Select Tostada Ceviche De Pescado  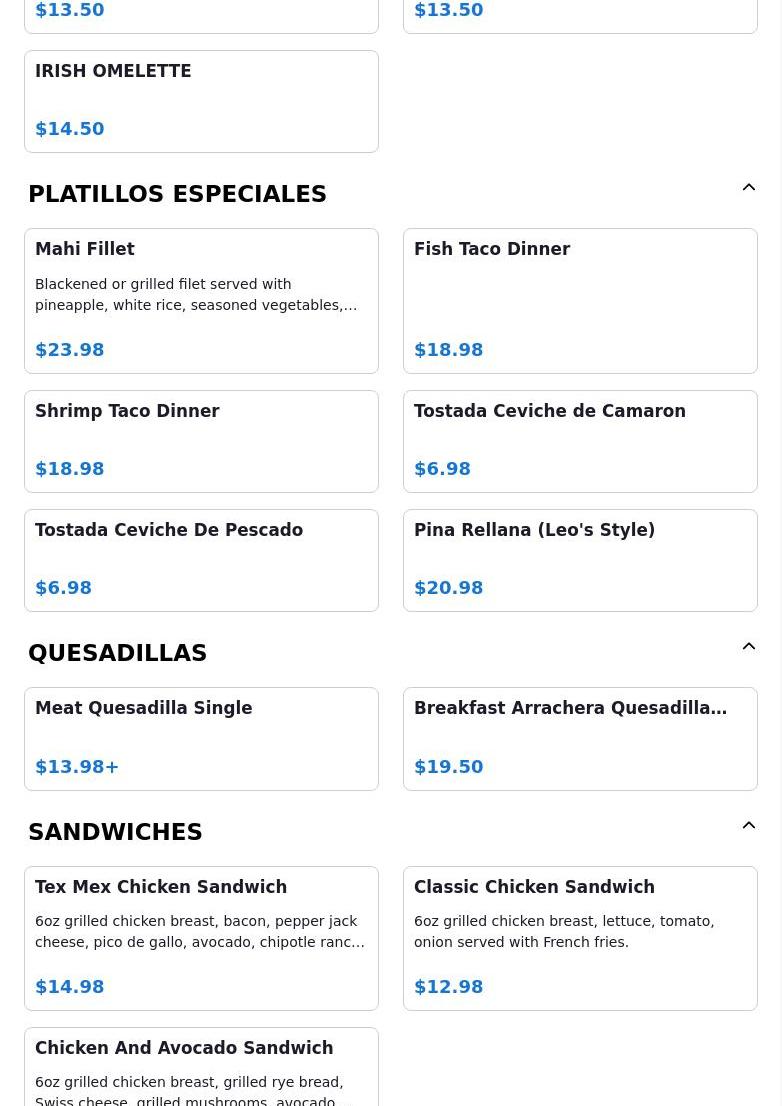tap(201, 560)
